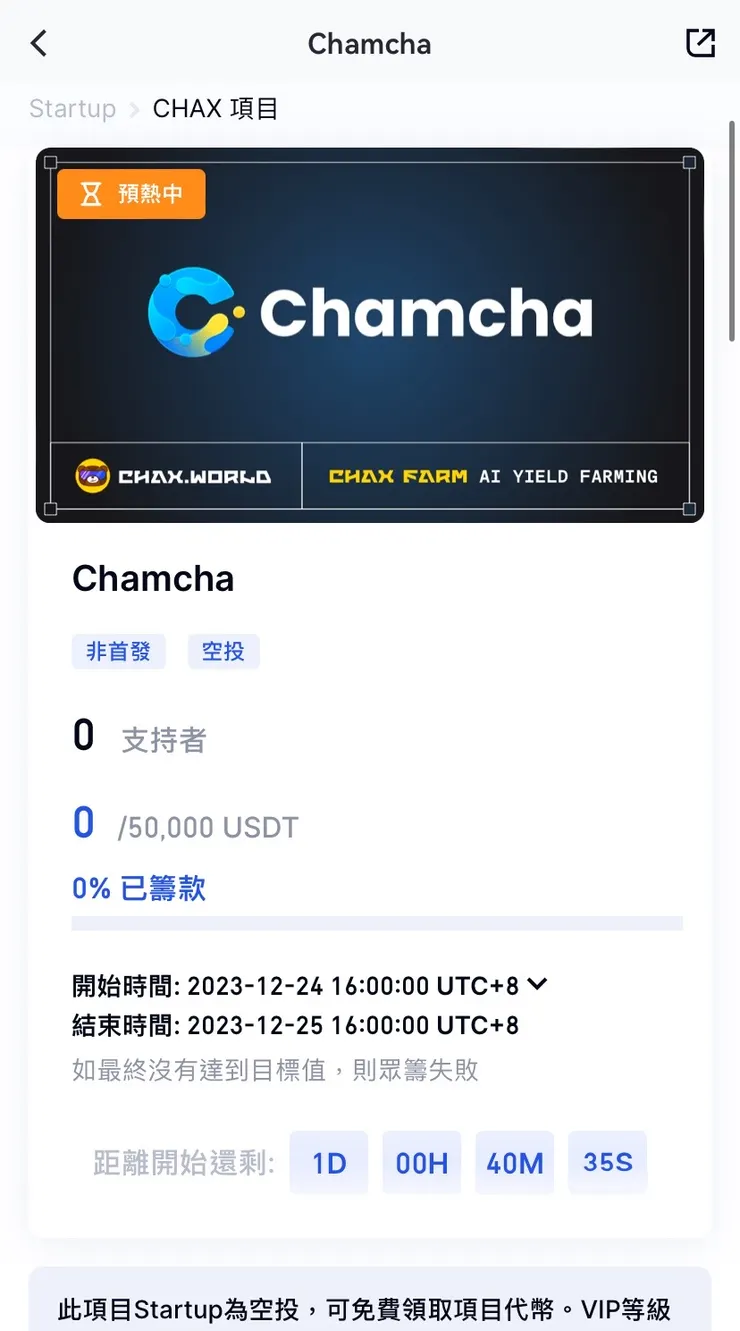Tap the Chamcha banner thumbnail image
The image size is (740, 1331).
370,335
